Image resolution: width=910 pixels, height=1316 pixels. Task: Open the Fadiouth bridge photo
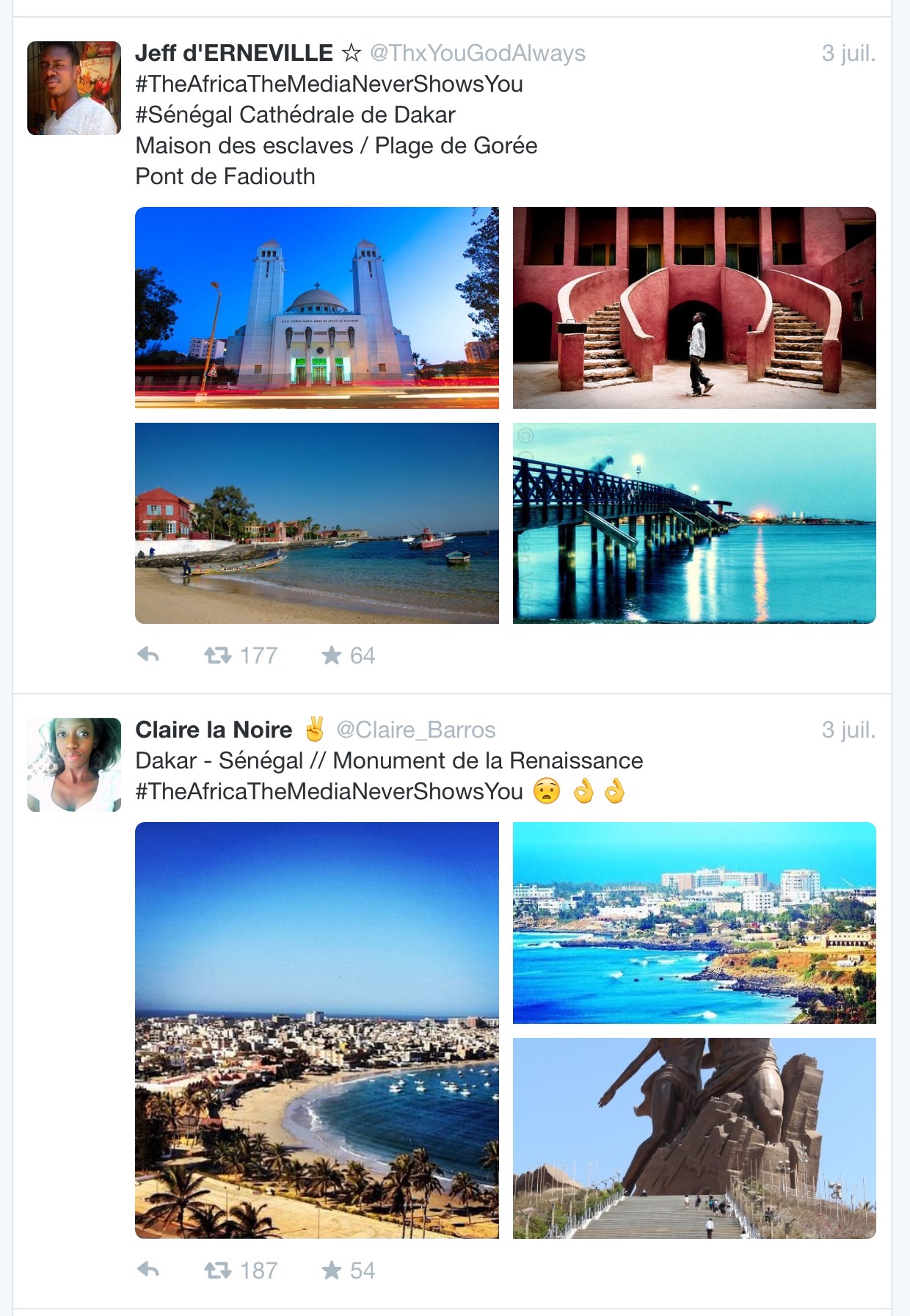coord(694,523)
